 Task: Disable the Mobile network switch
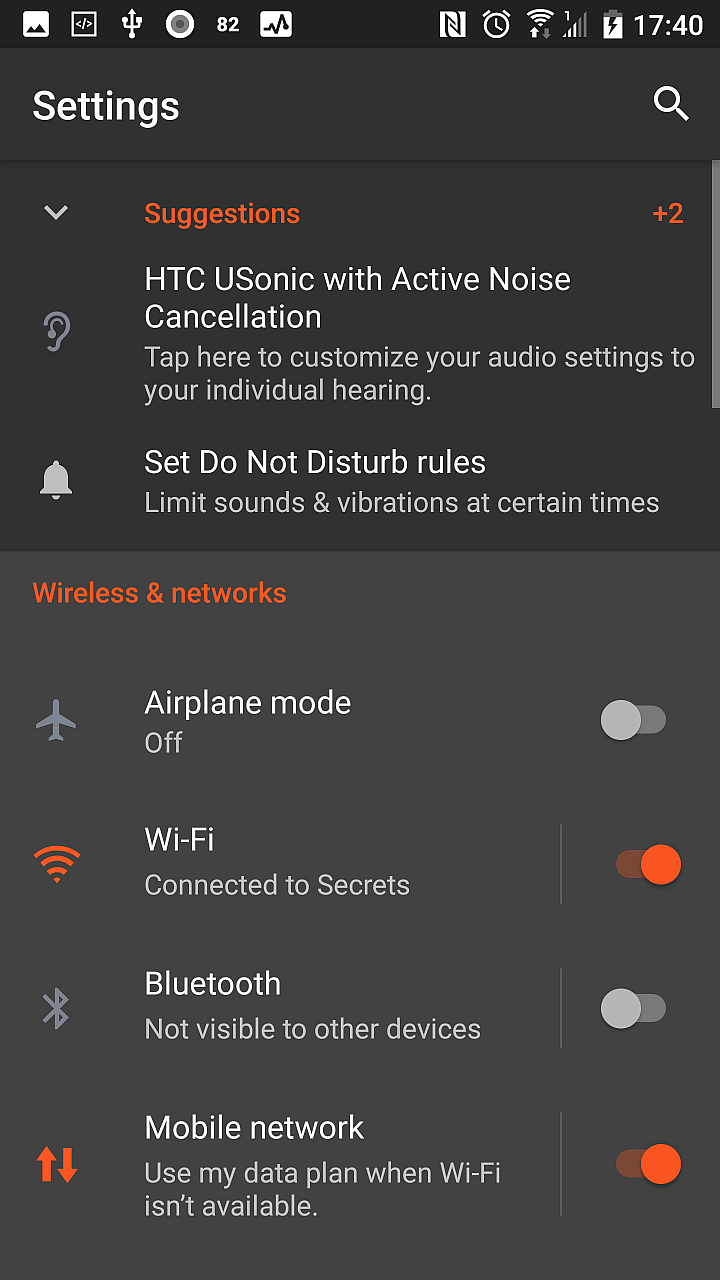pyautogui.click(x=648, y=1164)
